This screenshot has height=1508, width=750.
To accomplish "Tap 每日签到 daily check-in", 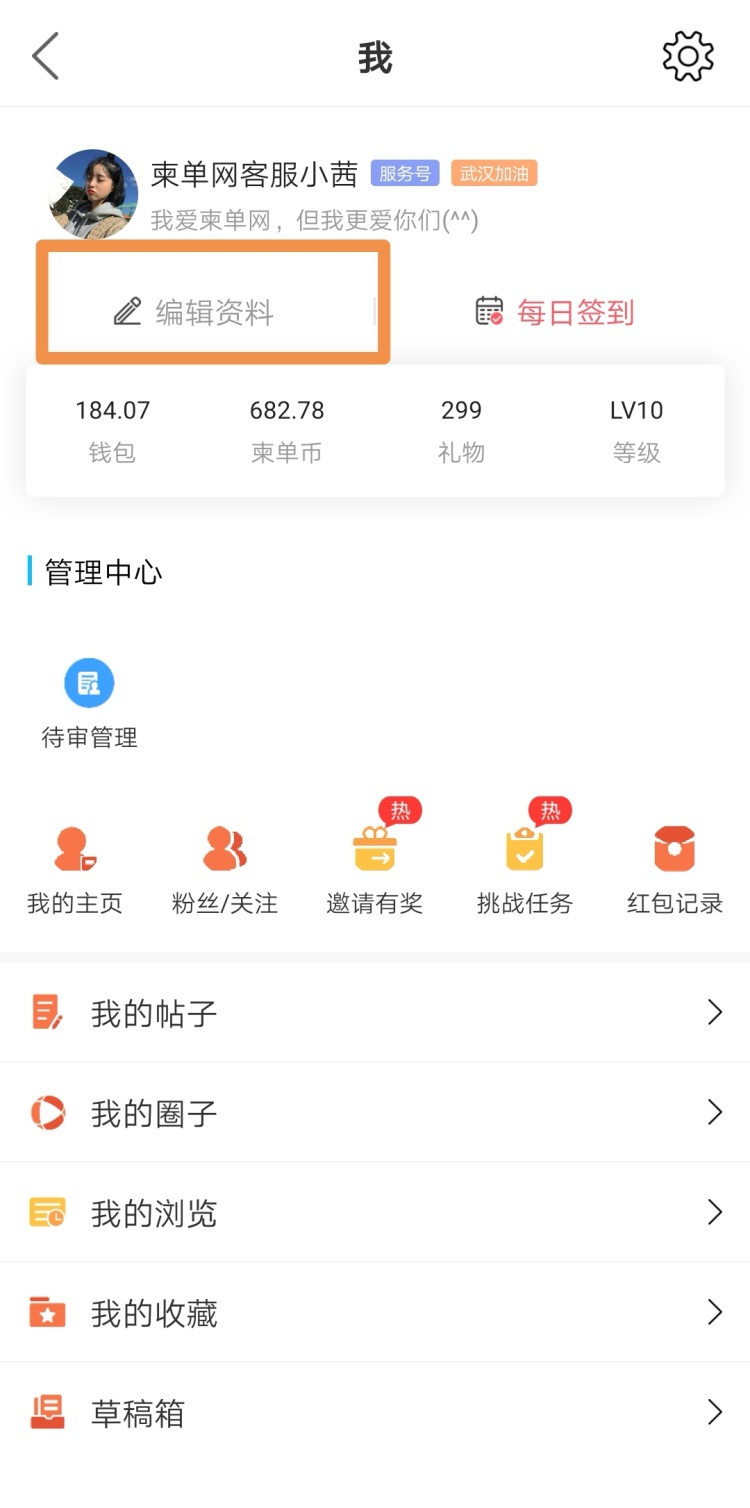I will click(x=555, y=312).
